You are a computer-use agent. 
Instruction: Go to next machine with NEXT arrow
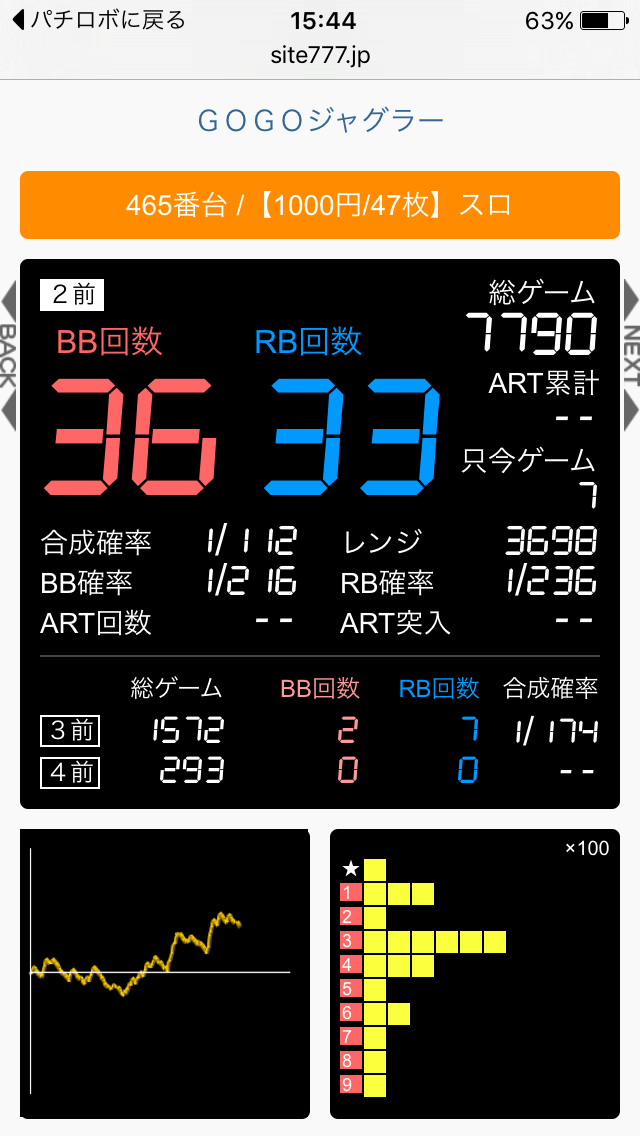click(x=631, y=355)
